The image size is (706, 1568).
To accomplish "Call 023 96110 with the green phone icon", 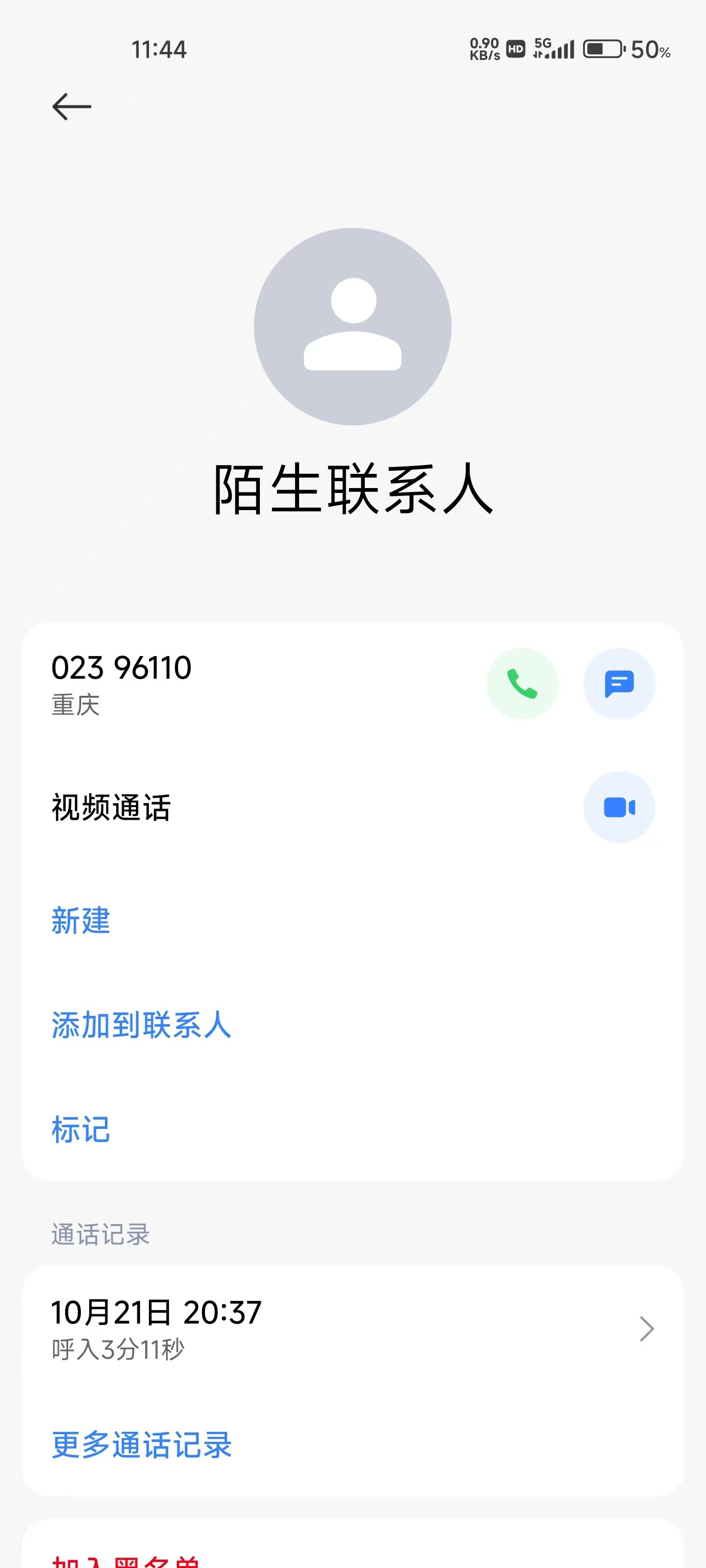I will [522, 684].
